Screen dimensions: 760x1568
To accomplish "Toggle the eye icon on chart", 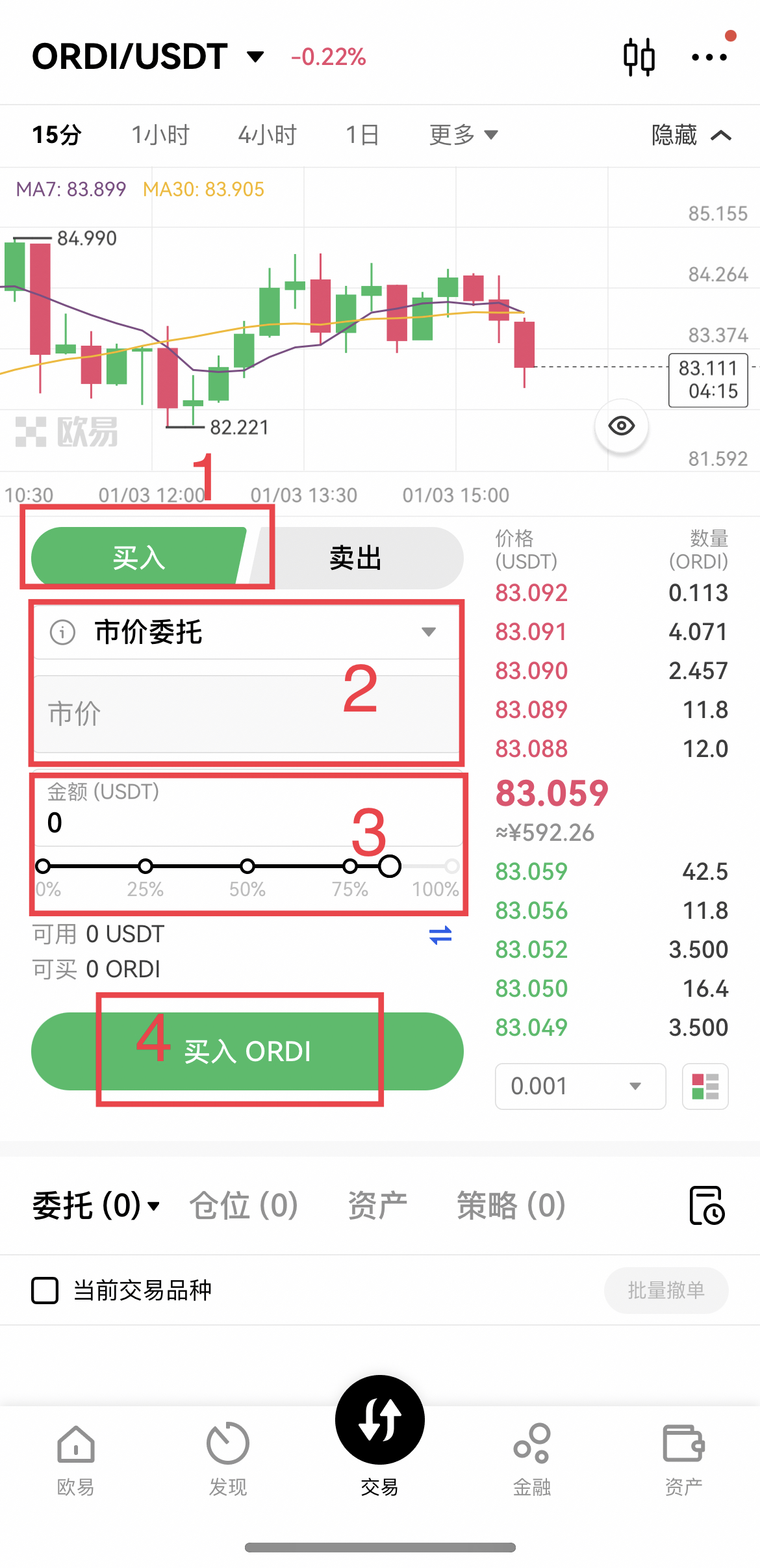I will [x=622, y=426].
